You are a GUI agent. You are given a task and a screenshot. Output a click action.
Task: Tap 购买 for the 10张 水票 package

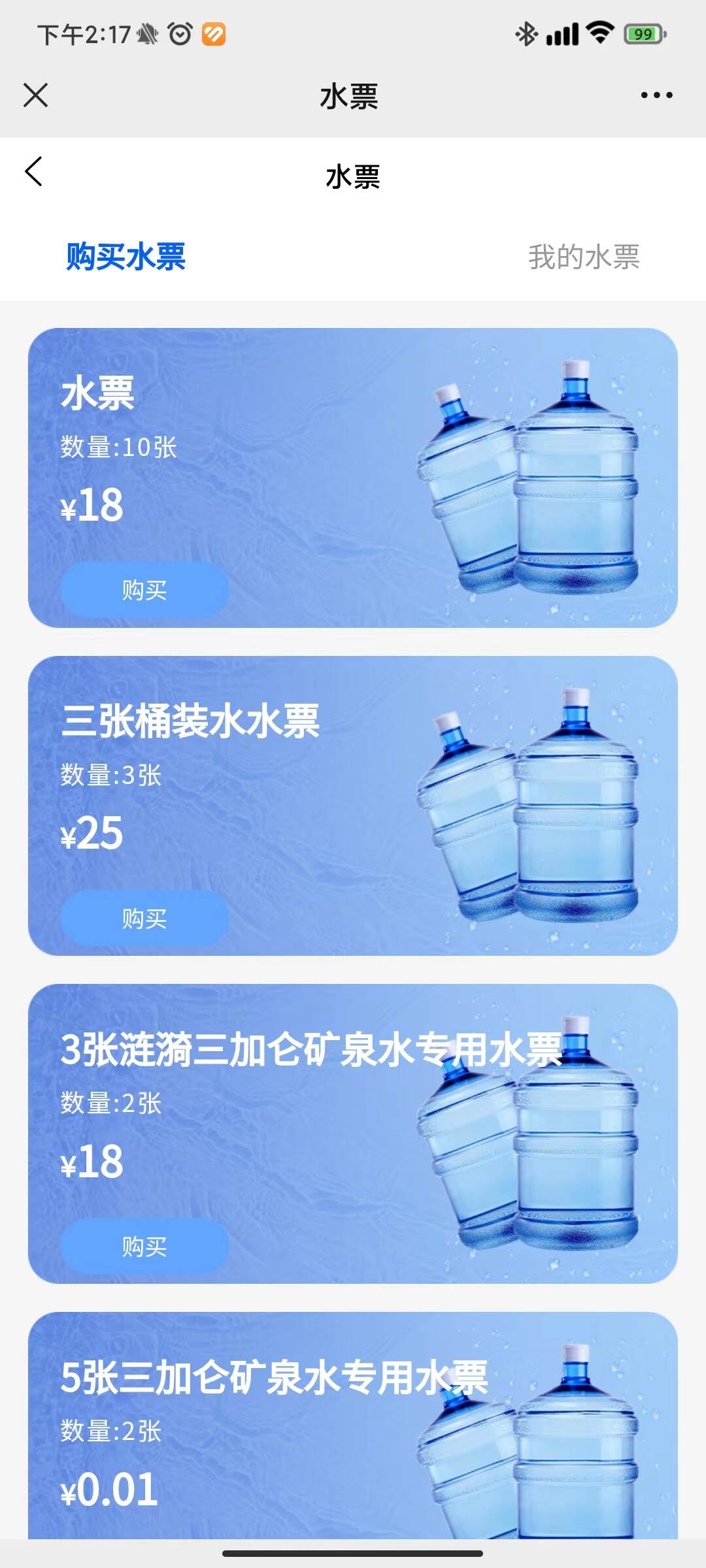point(144,590)
